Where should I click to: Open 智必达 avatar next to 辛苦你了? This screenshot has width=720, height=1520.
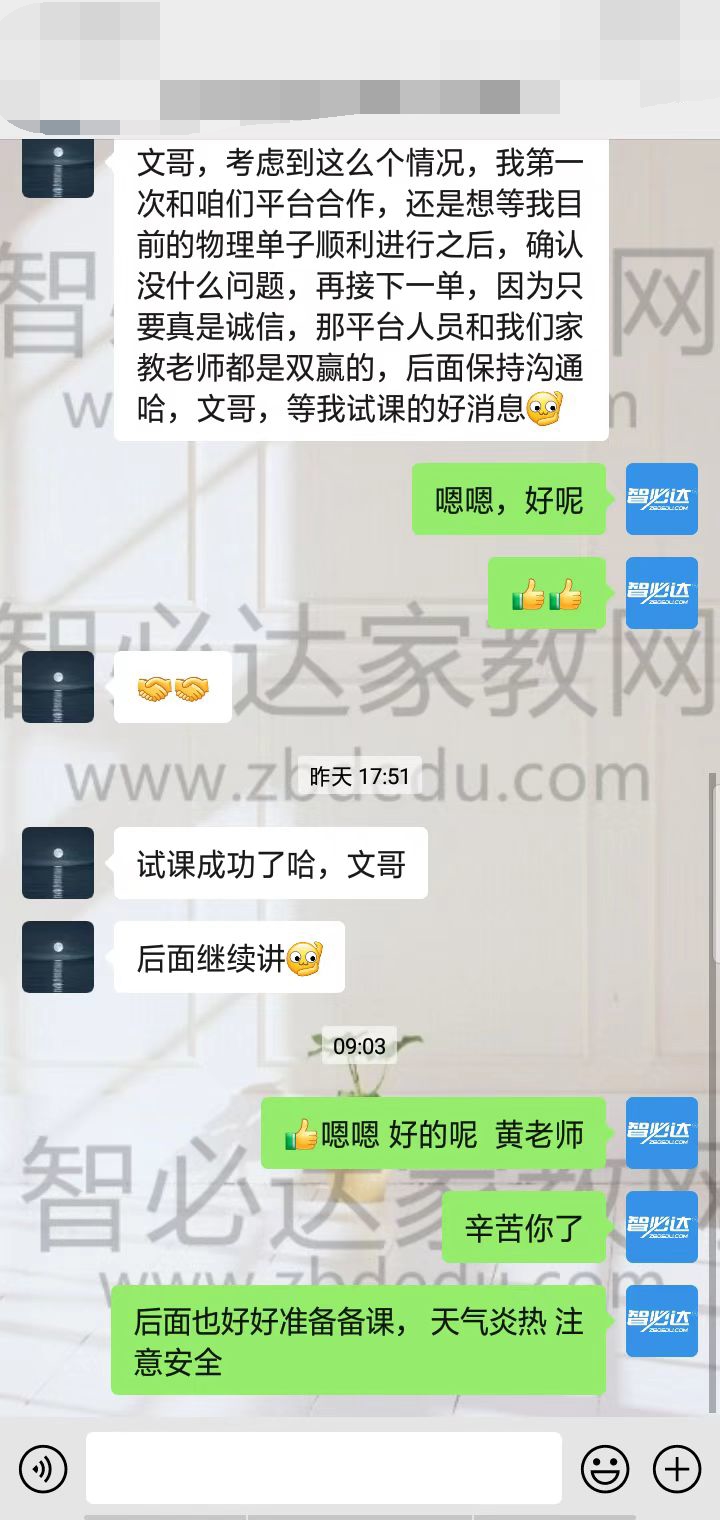click(x=661, y=1227)
